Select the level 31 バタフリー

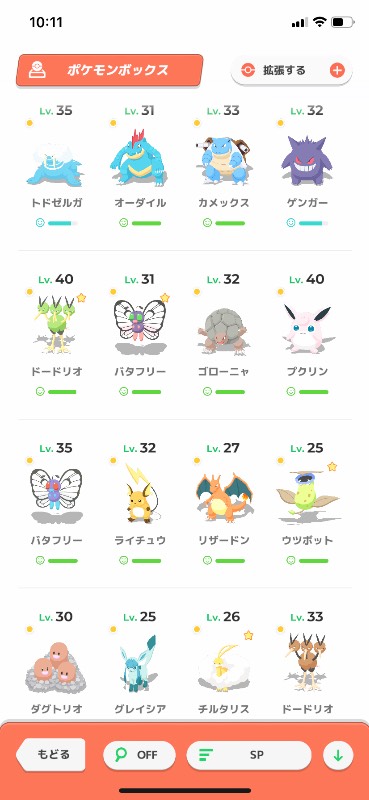[x=139, y=335]
